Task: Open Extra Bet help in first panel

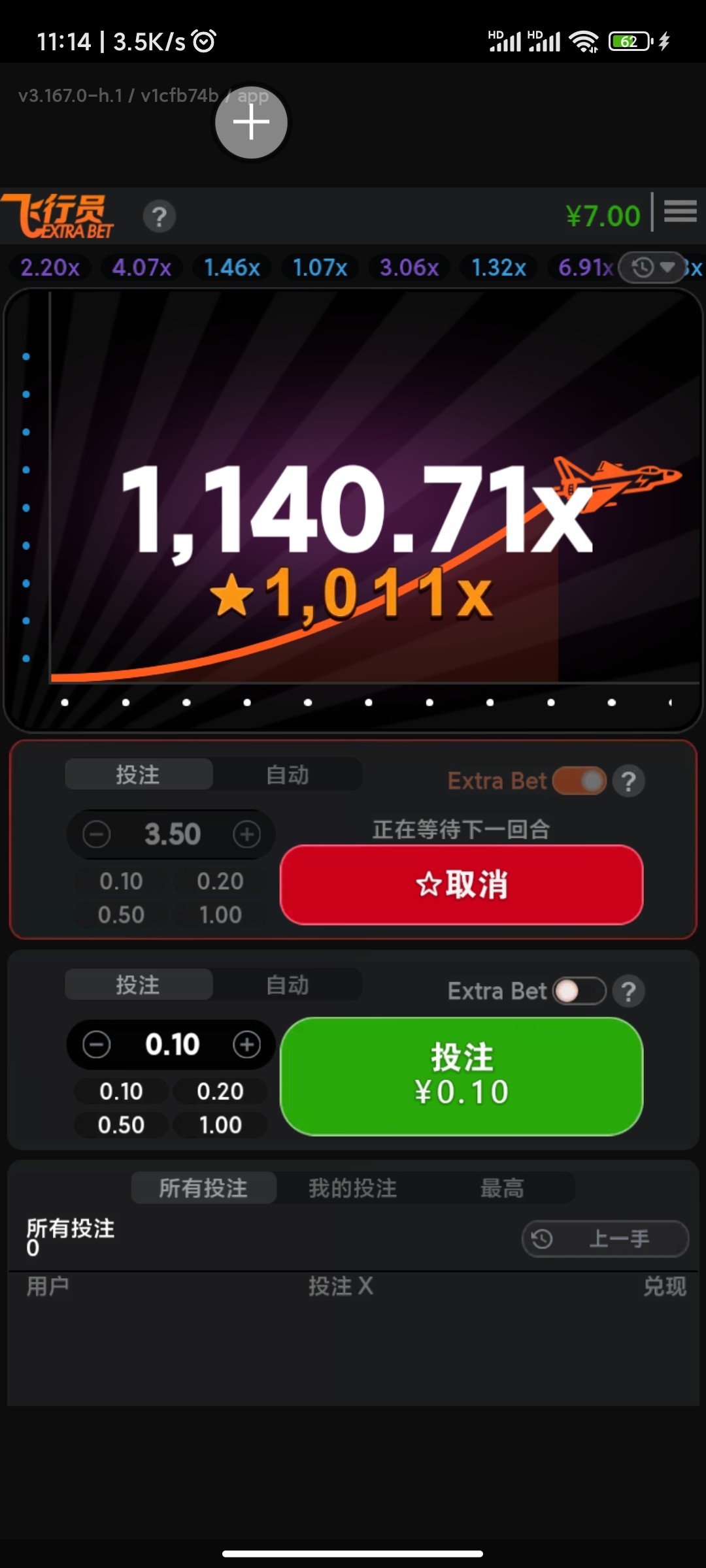Action: [629, 781]
